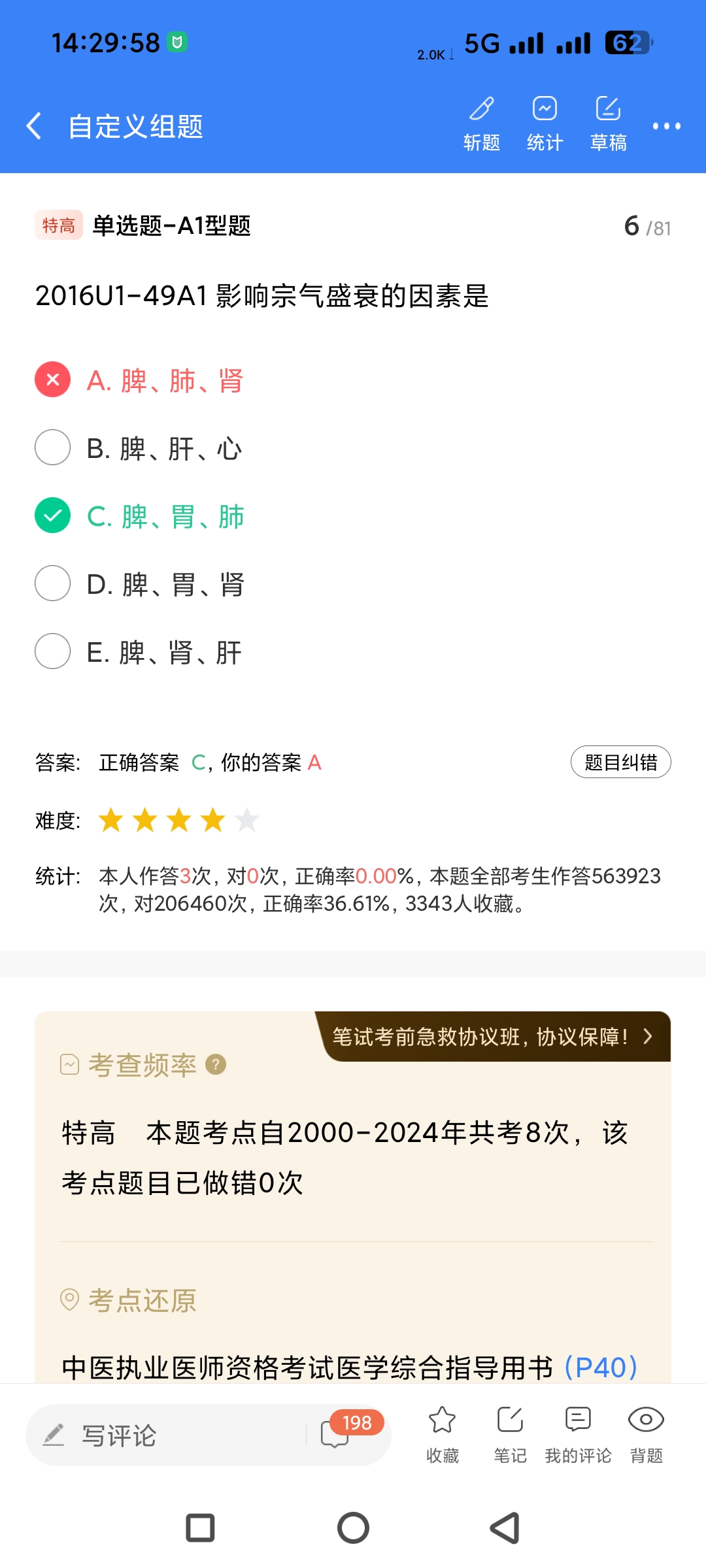
Task: Open 我的评论
Action: click(578, 1433)
